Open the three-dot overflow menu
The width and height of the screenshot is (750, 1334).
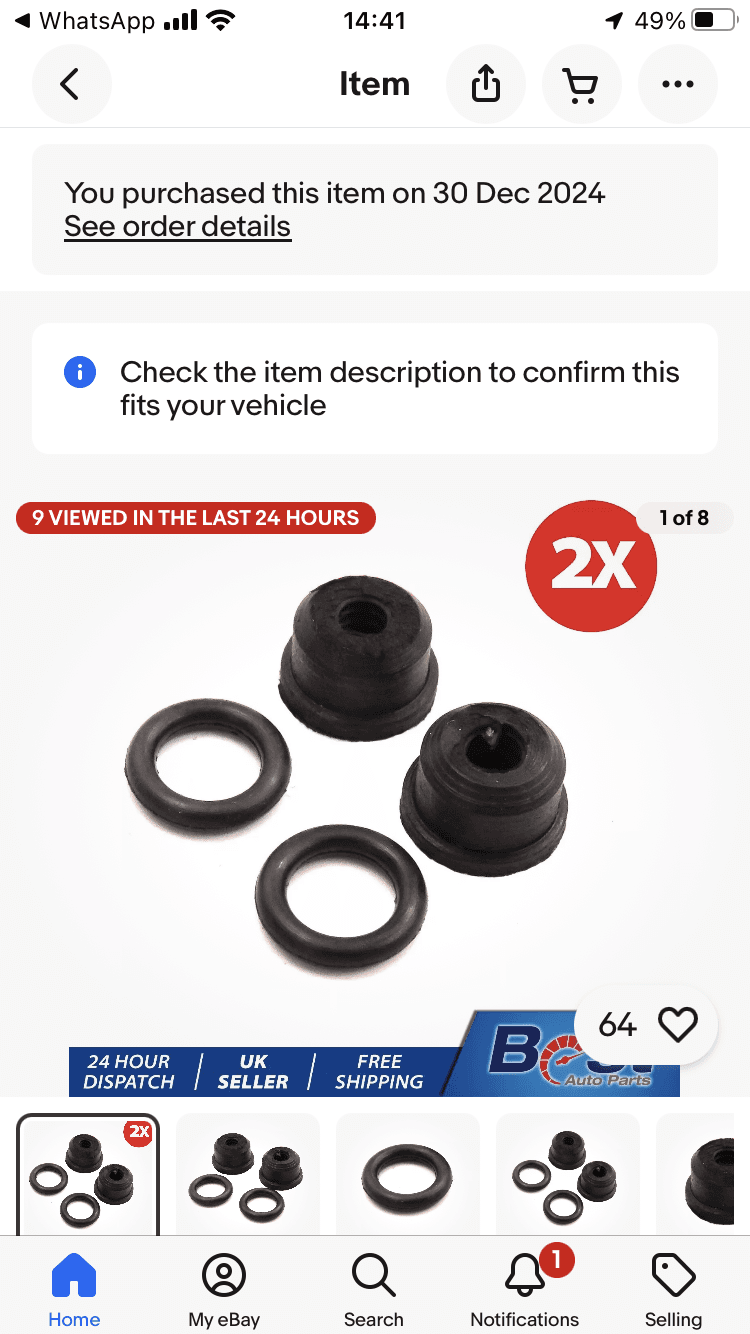[x=677, y=85]
